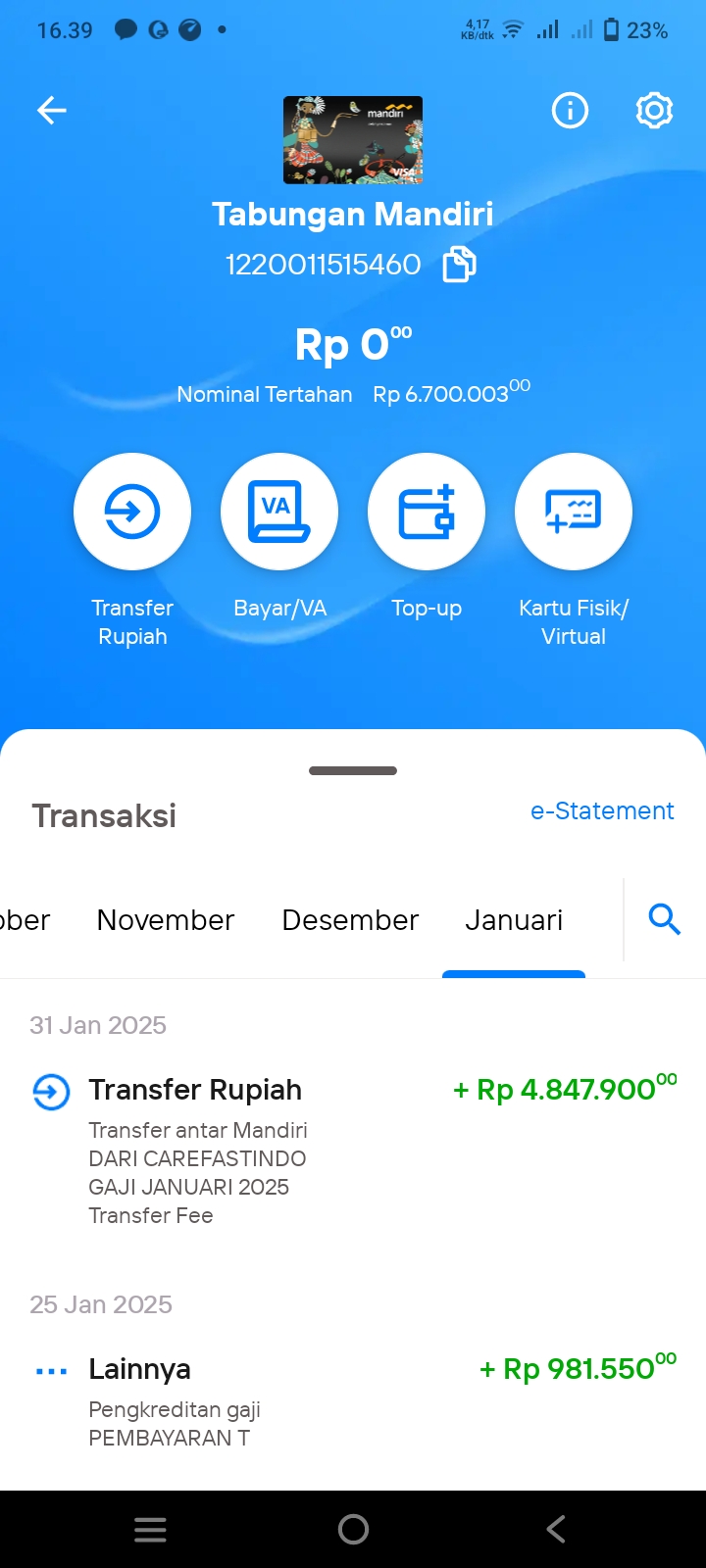The height and width of the screenshot is (1568, 706).
Task: Switch to the November tab
Action: pyautogui.click(x=166, y=920)
